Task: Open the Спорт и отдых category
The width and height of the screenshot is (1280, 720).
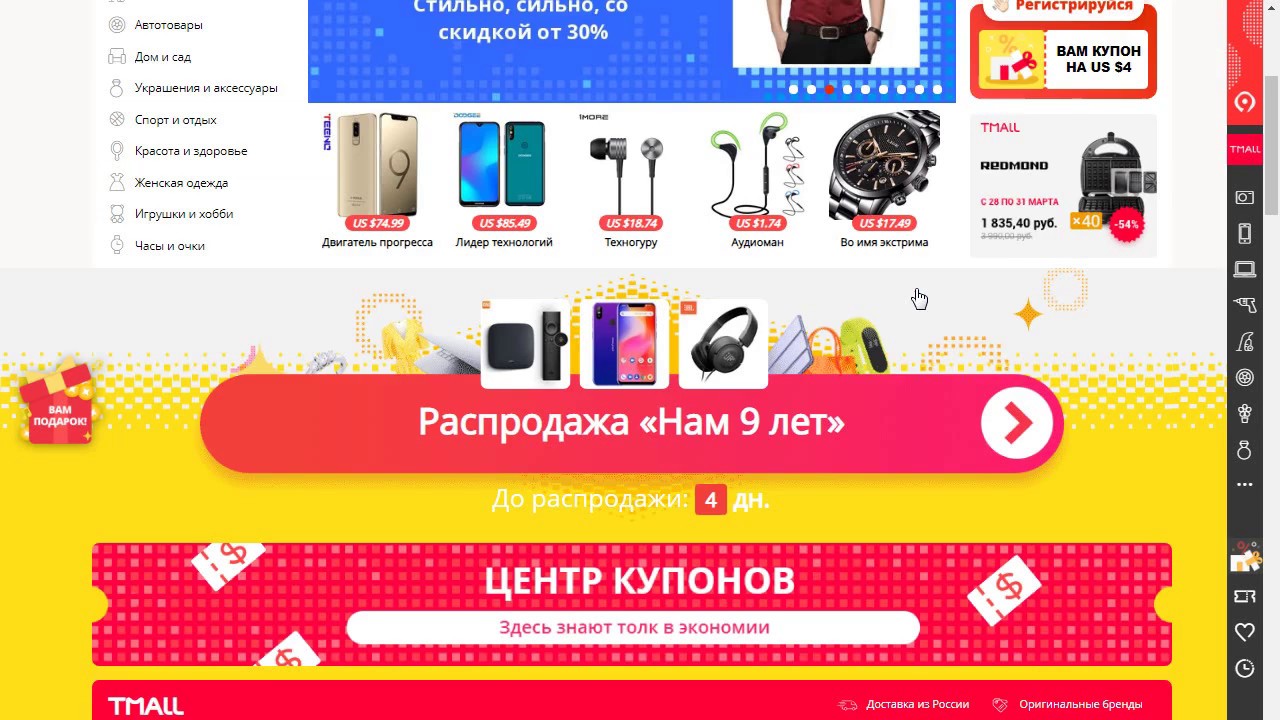Action: pos(175,120)
